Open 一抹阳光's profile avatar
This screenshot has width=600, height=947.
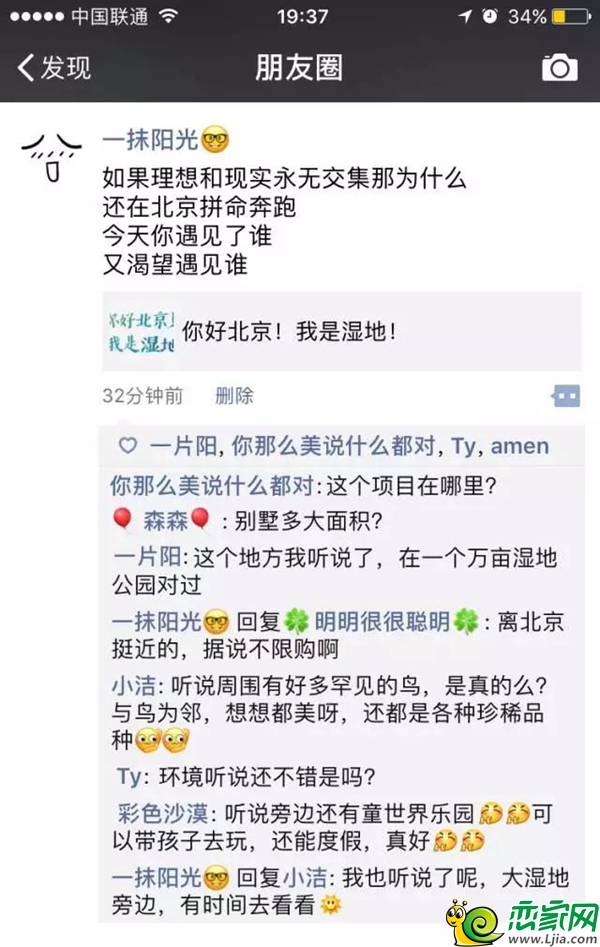pos(52,158)
